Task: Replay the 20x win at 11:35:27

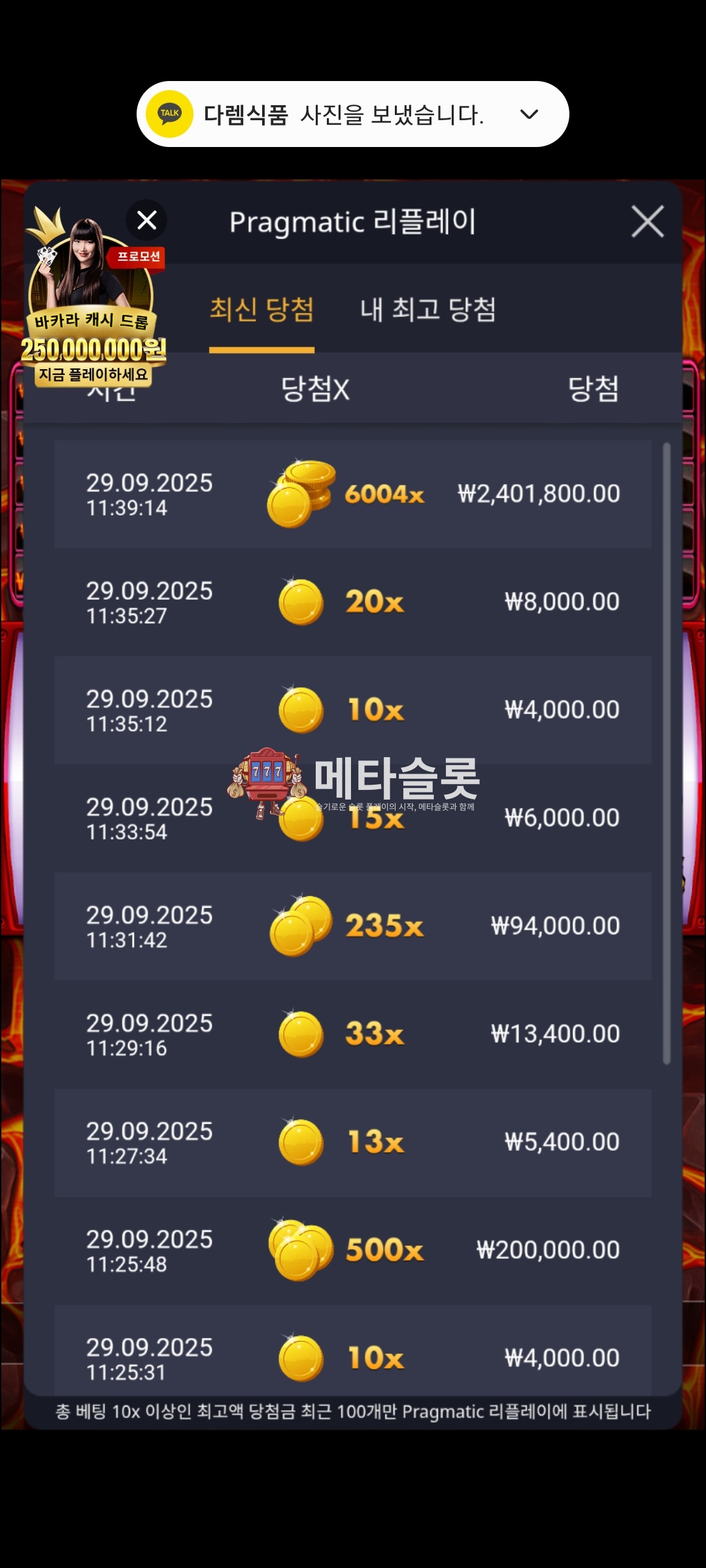Action: click(x=353, y=602)
